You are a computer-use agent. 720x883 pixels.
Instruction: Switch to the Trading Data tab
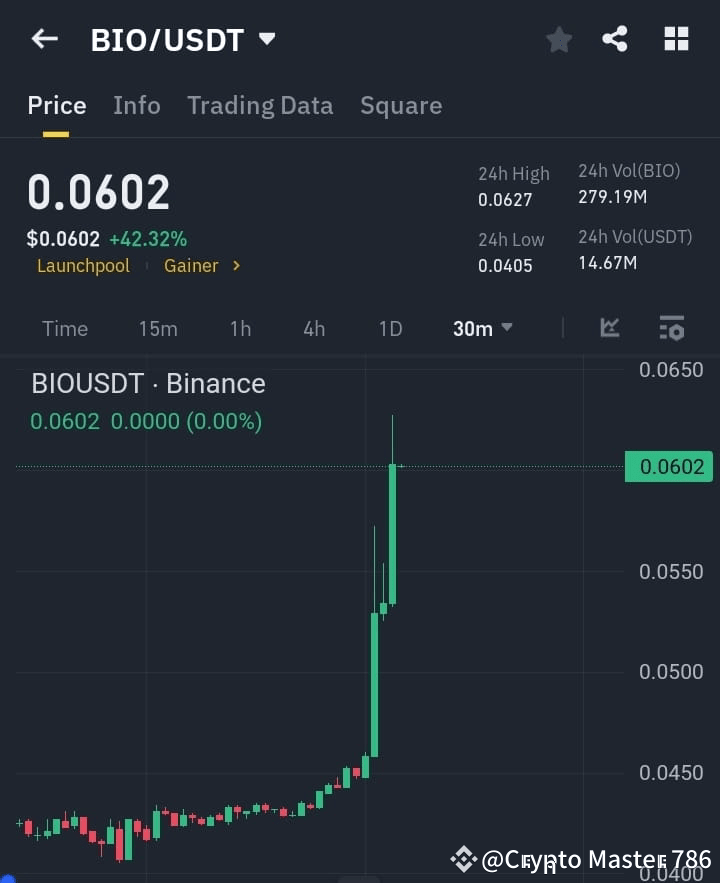click(x=260, y=105)
